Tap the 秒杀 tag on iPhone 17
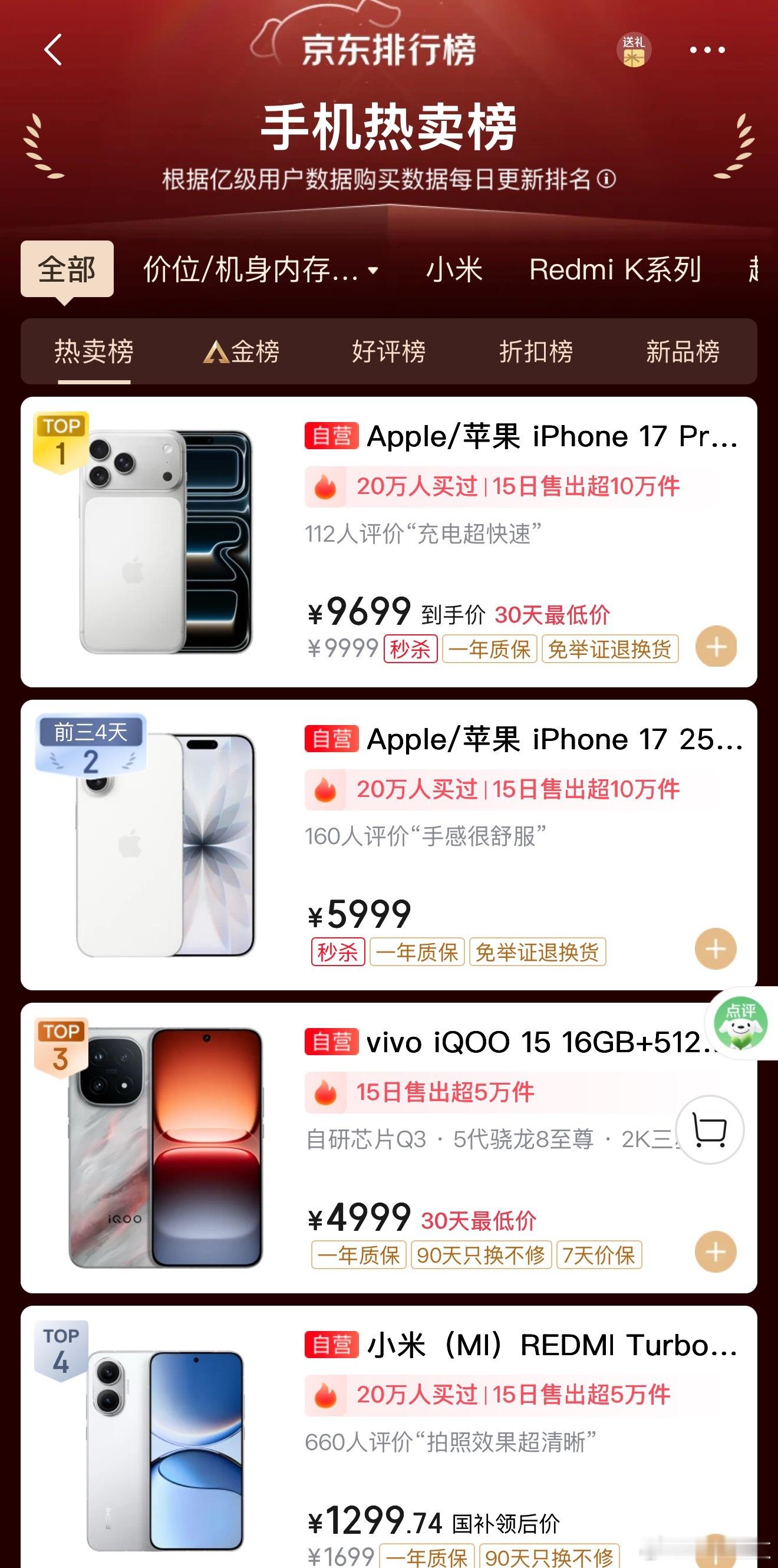 tap(337, 953)
